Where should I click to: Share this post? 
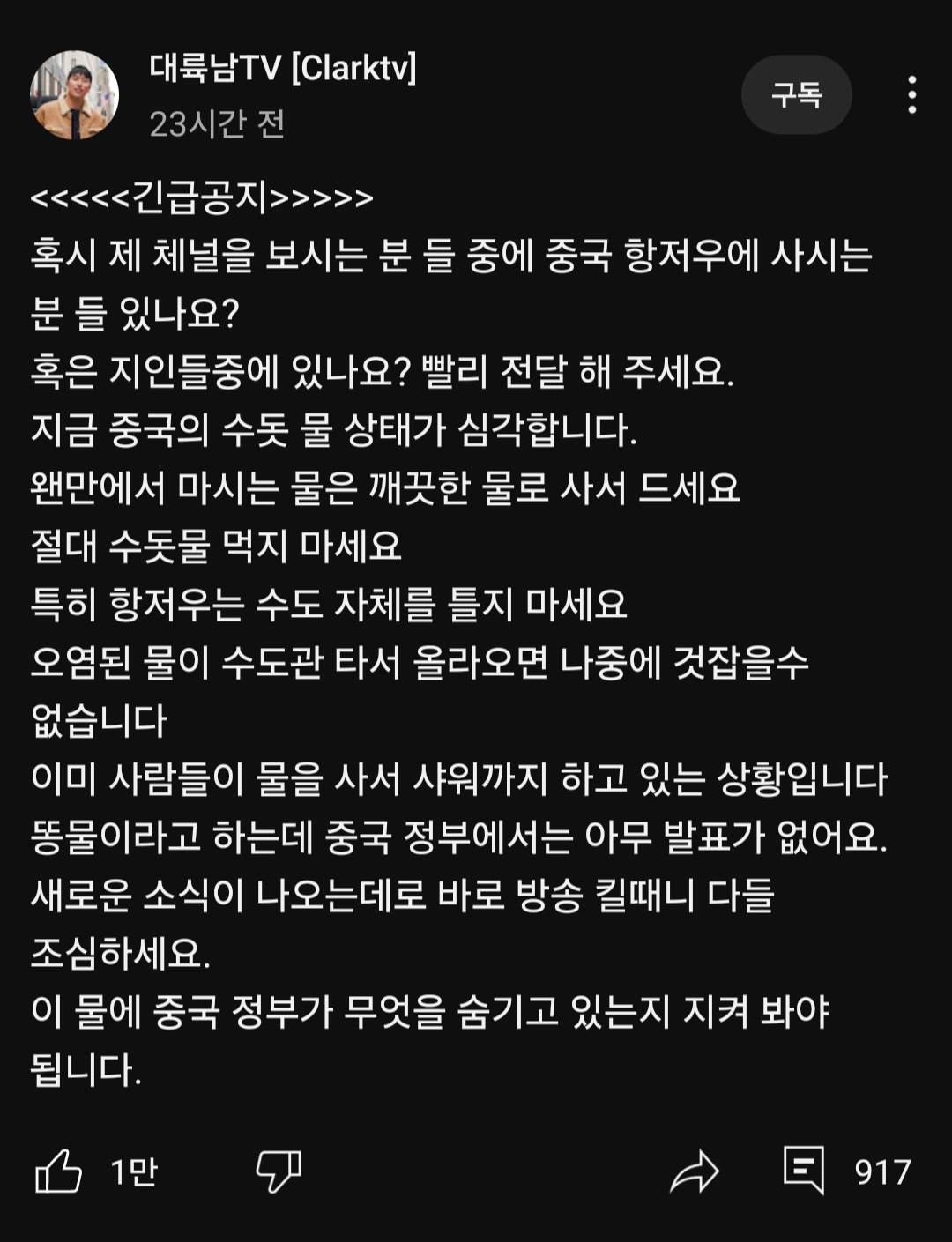(695, 1171)
